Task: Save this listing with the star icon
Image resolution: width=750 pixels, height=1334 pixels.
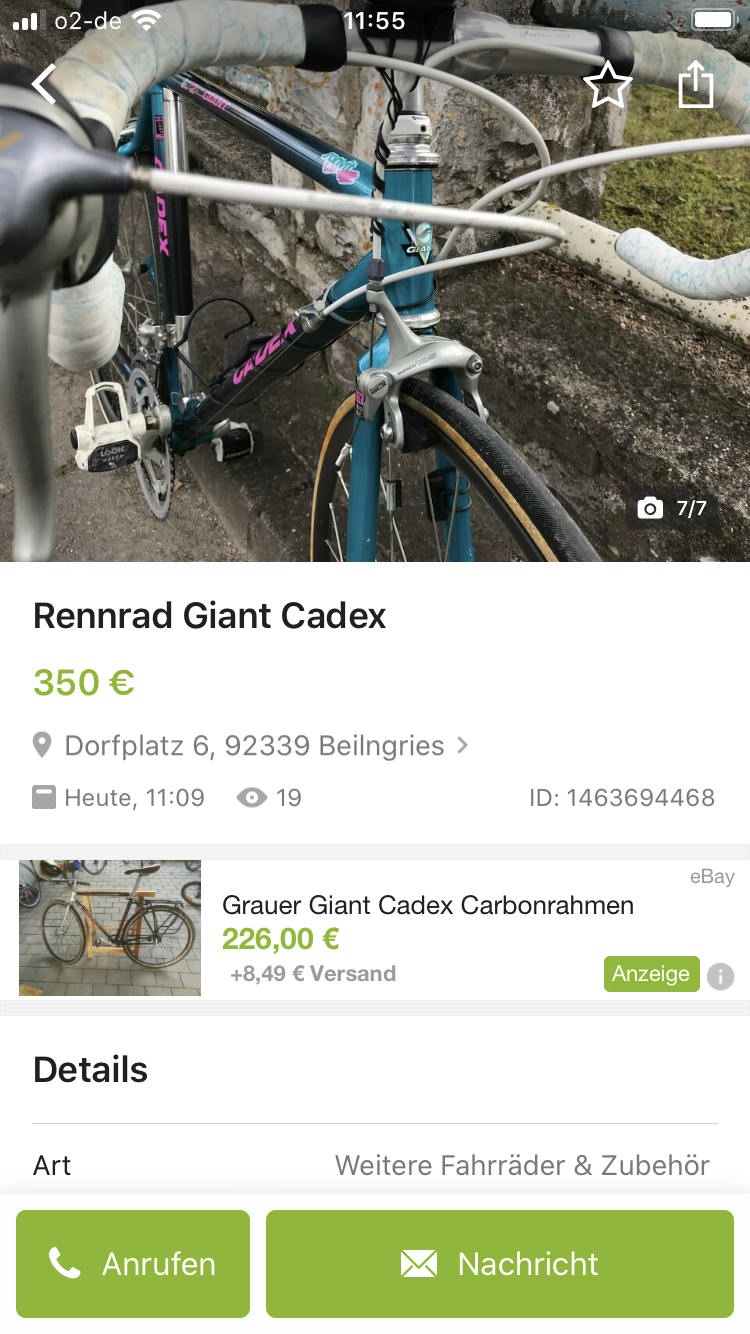Action: (607, 86)
